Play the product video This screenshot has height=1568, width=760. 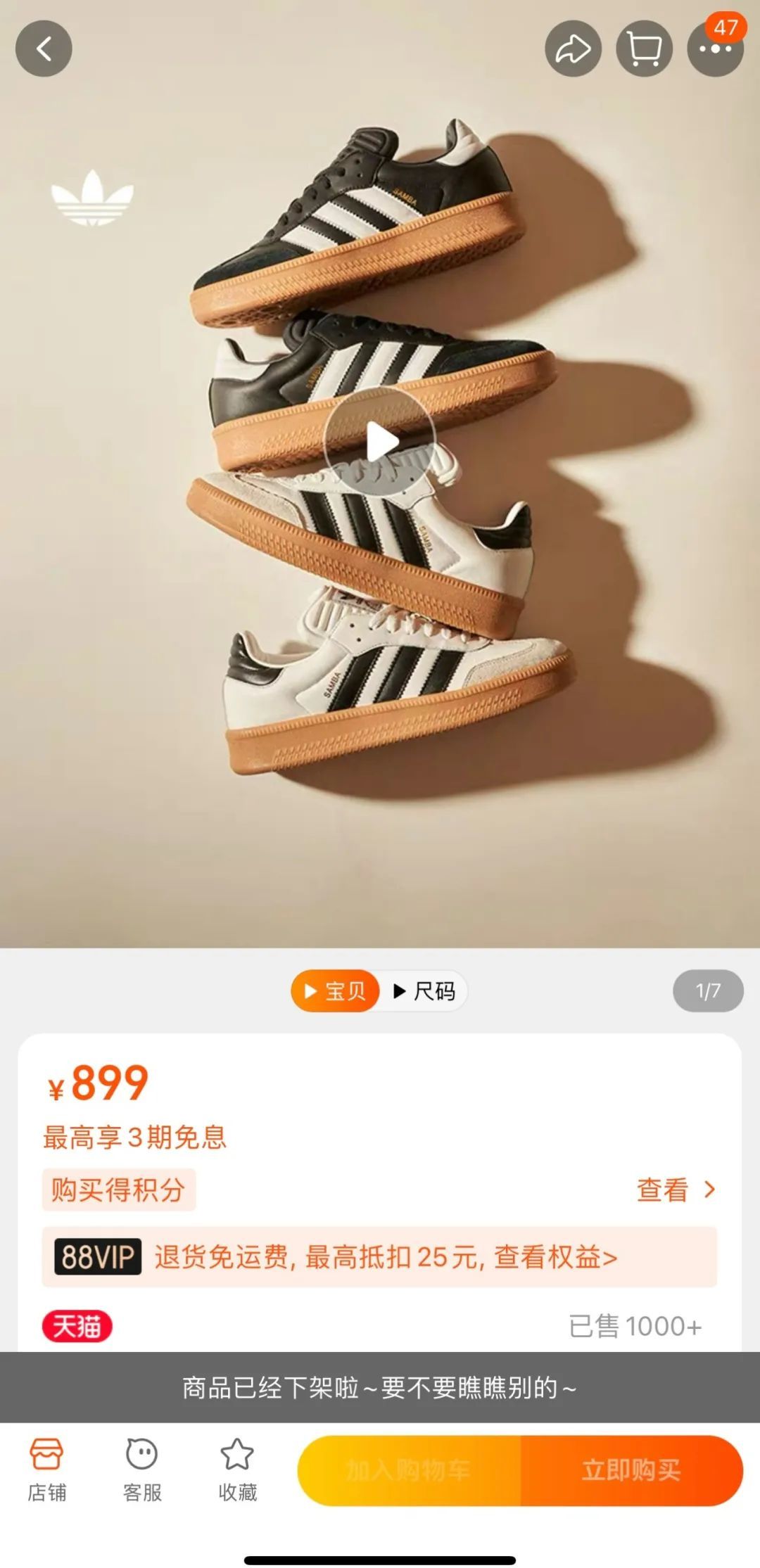(x=380, y=442)
